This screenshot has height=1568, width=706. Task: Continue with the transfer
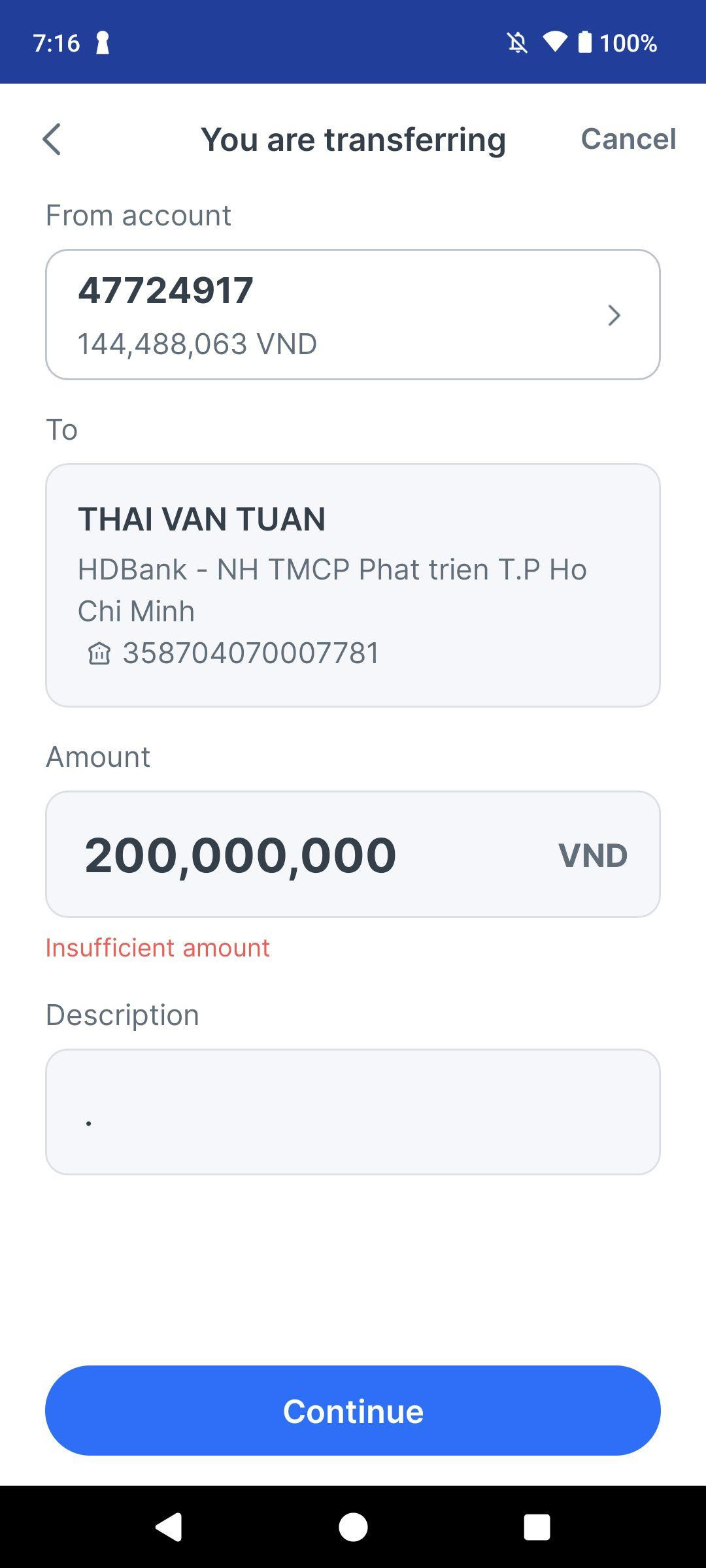353,1411
